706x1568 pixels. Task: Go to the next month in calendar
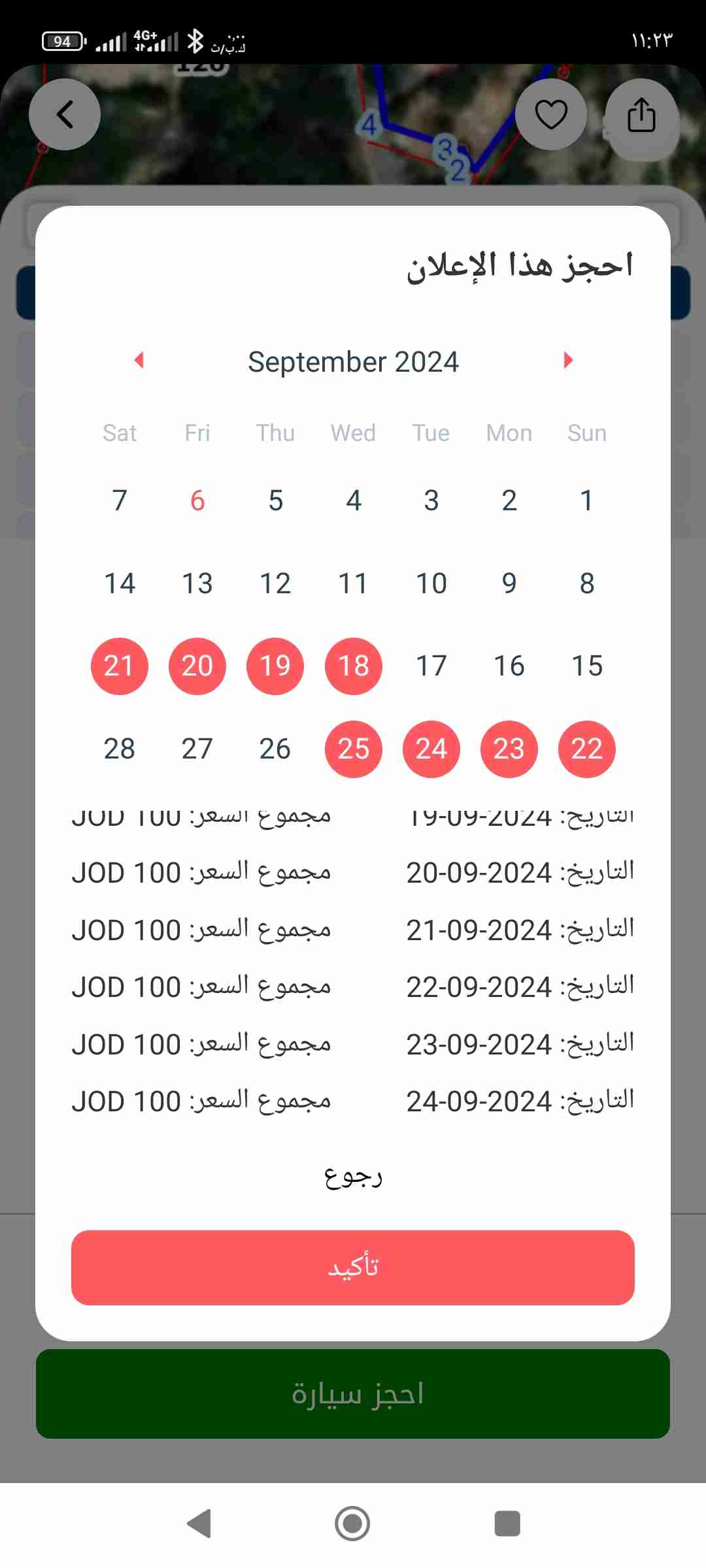[x=568, y=361]
